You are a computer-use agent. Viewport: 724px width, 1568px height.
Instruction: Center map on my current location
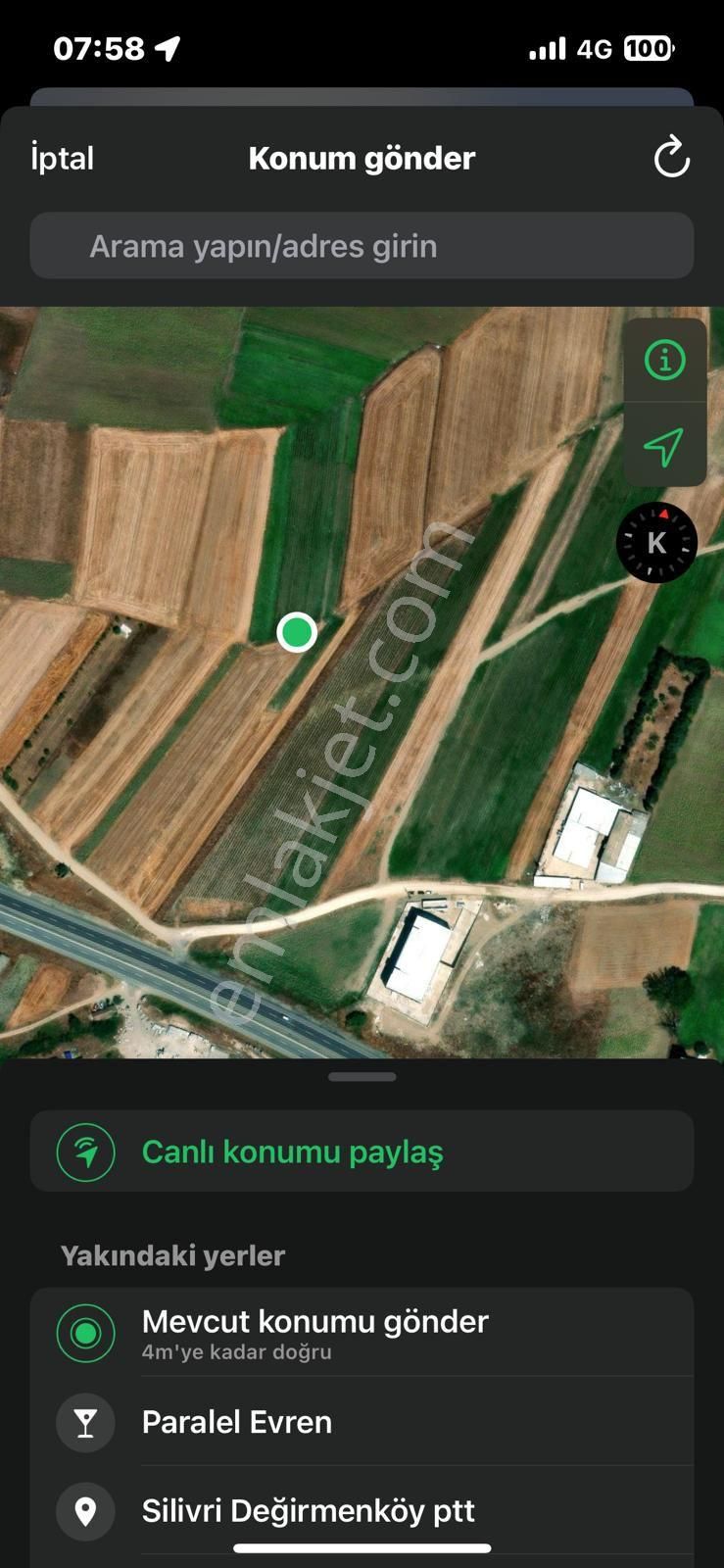click(664, 446)
